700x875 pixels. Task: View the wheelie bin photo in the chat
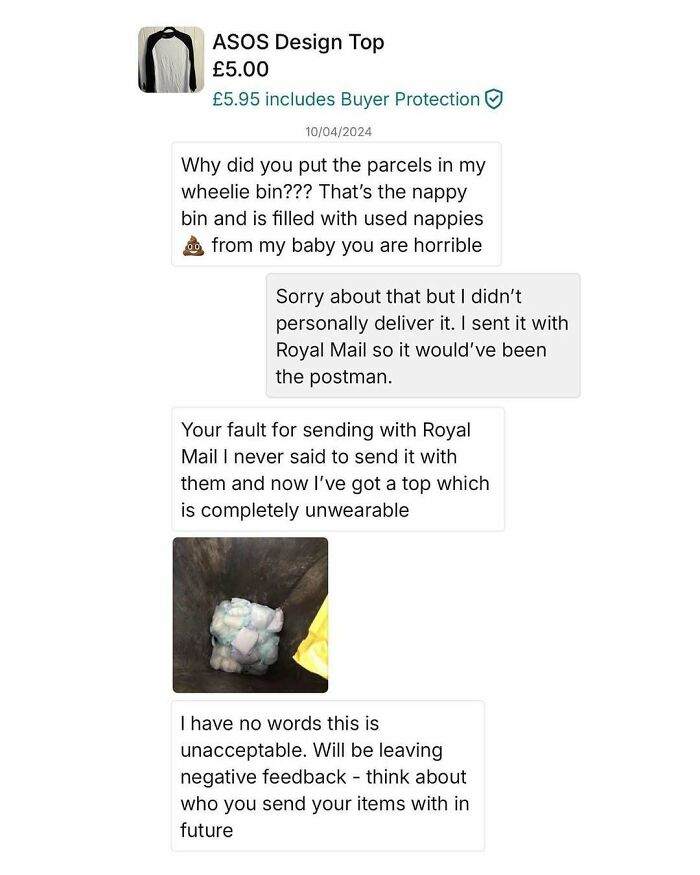click(250, 615)
